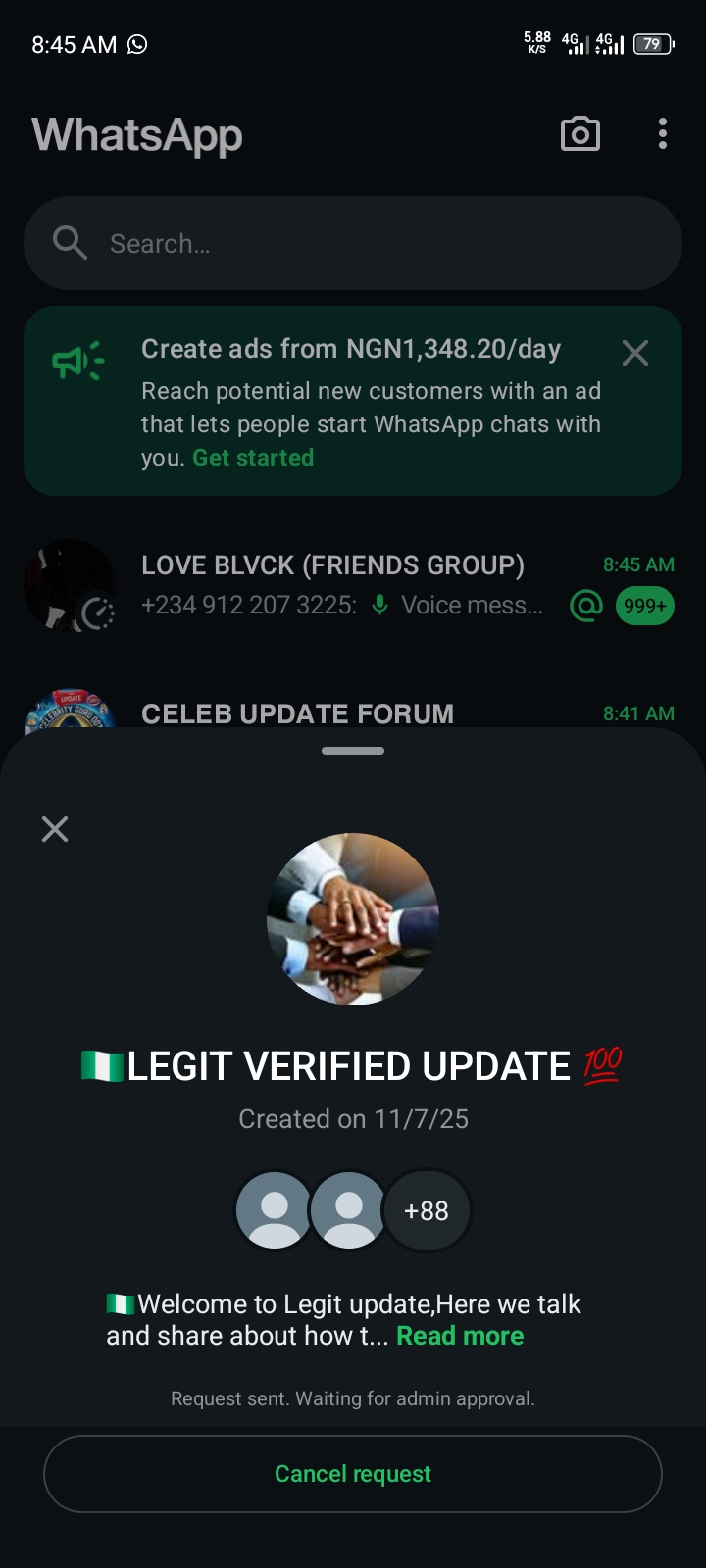
Task: Open the LOVE BLVCK (FRIENDS GROUP) chat
Action: tap(333, 585)
